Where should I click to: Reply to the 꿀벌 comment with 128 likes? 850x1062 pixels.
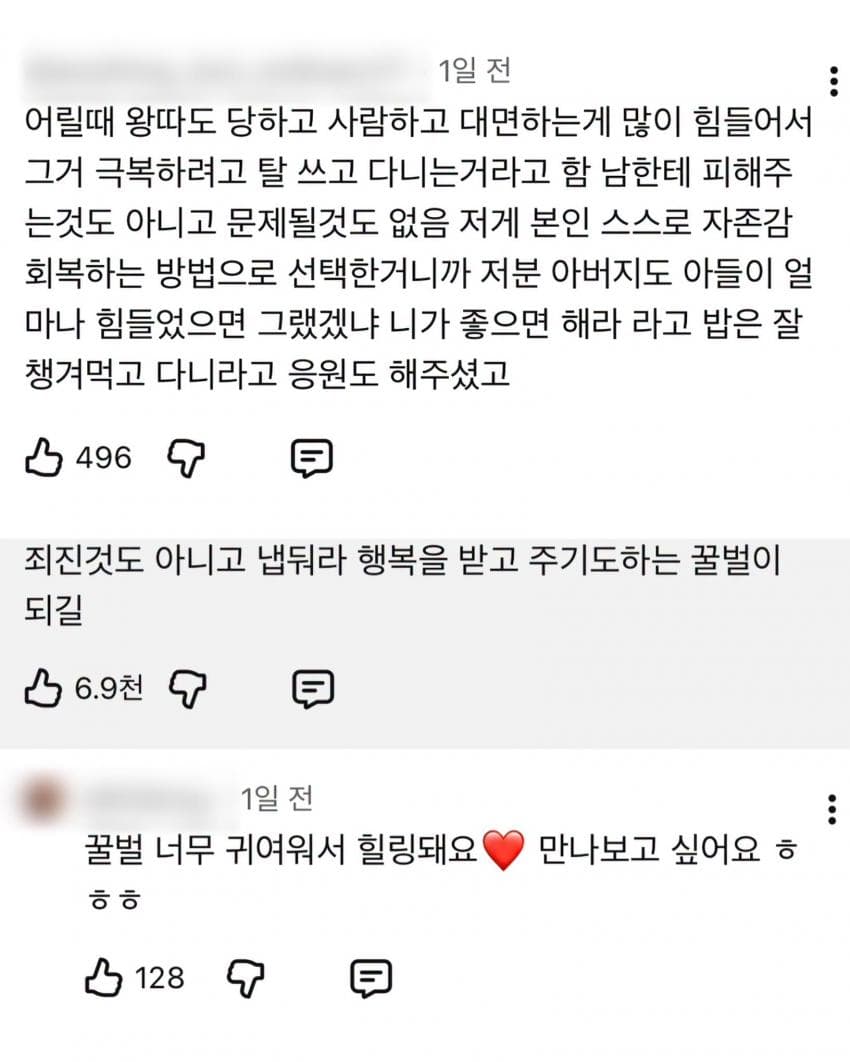point(371,979)
